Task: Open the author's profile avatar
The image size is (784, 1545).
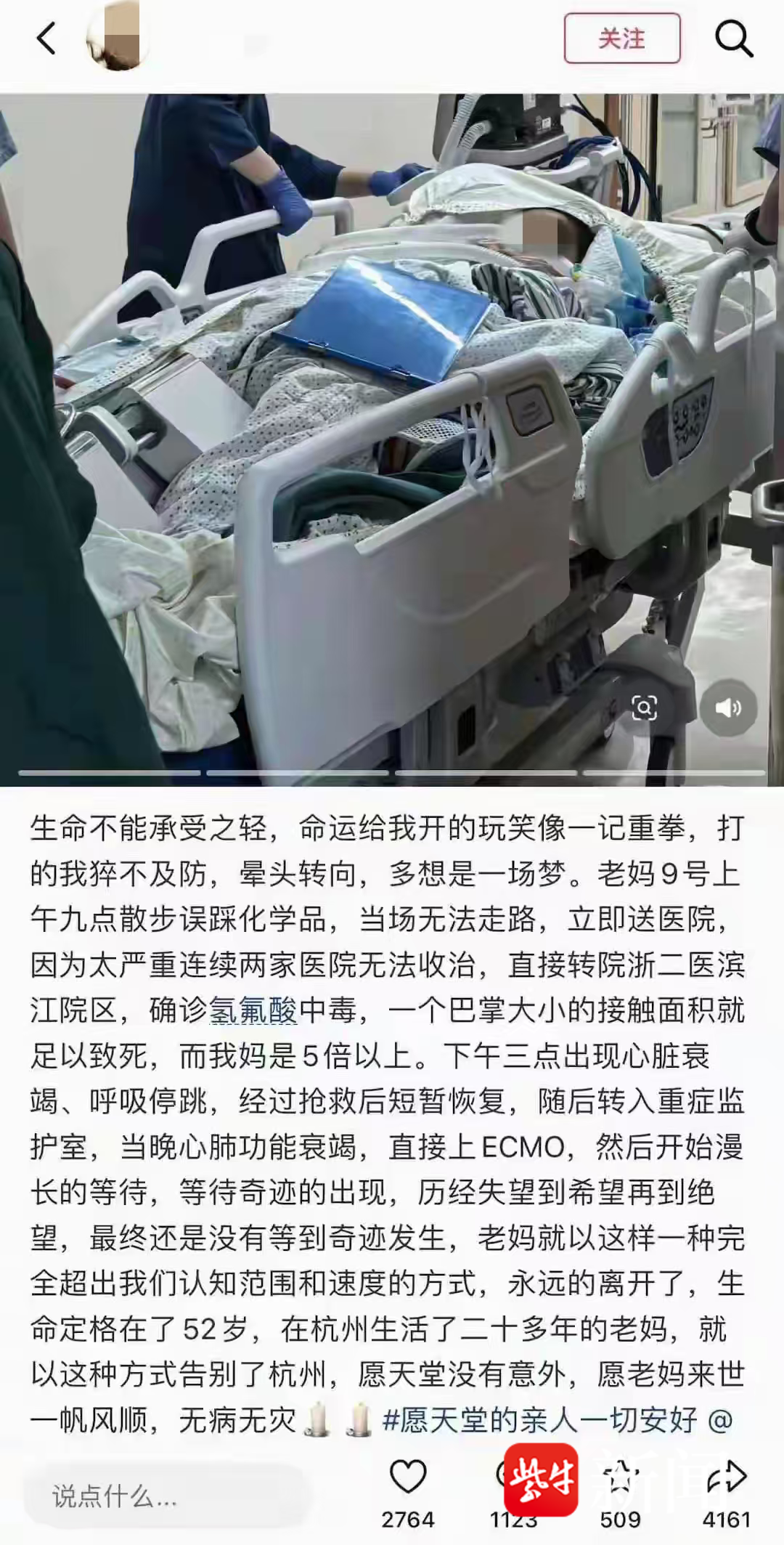Action: click(118, 38)
